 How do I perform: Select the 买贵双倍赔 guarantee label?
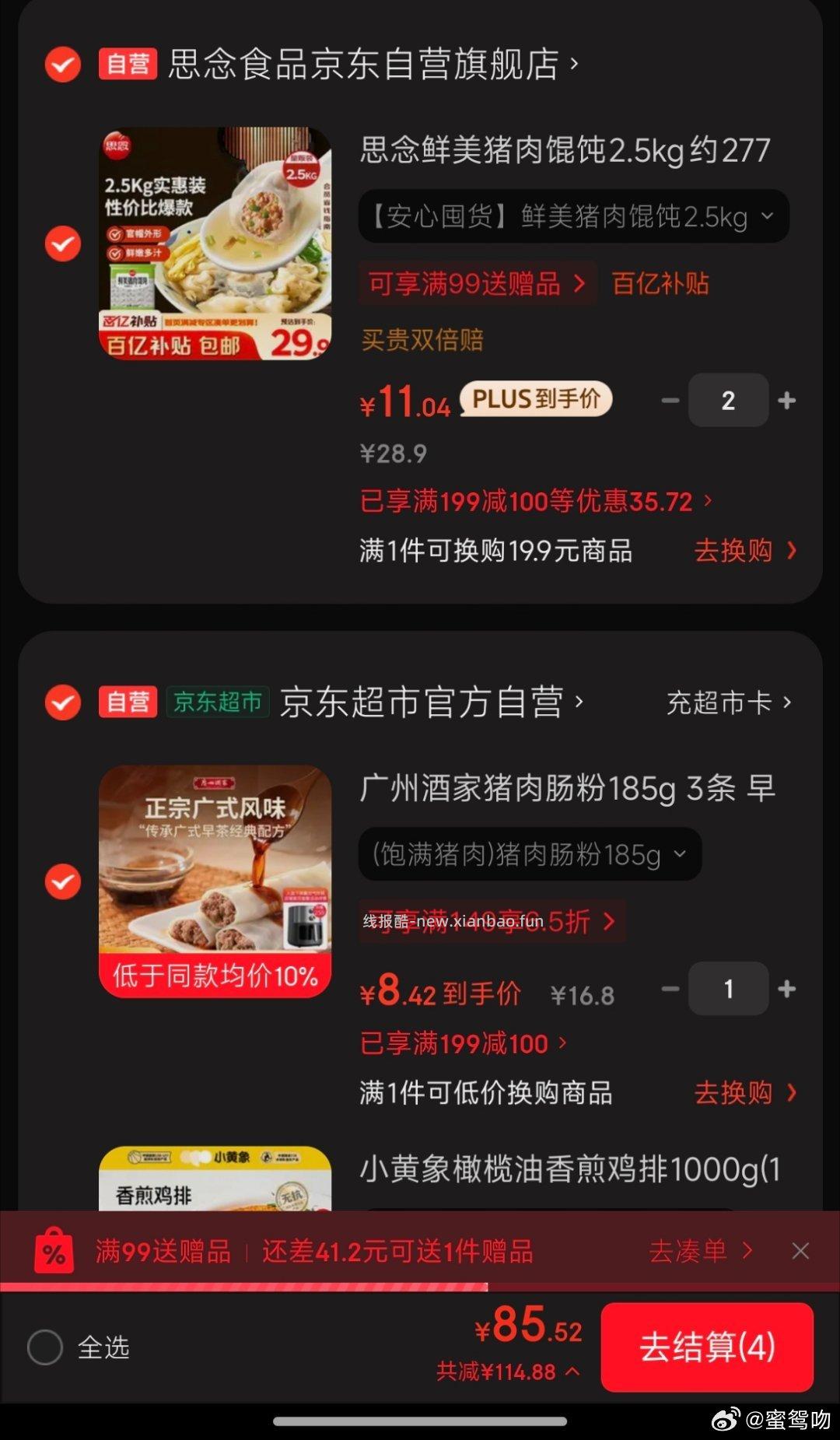pos(423,341)
